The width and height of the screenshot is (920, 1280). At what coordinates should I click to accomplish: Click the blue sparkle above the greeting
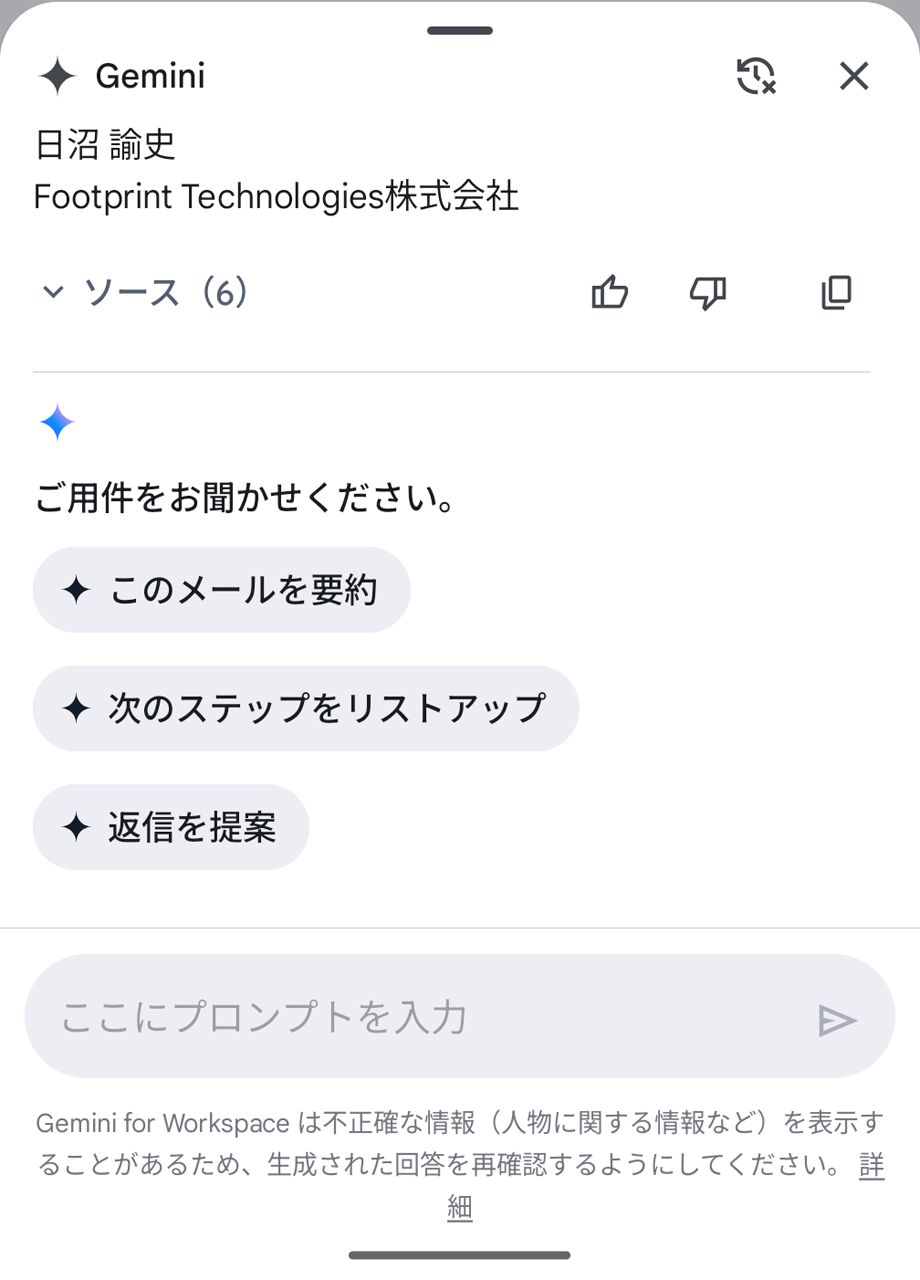coord(57,422)
